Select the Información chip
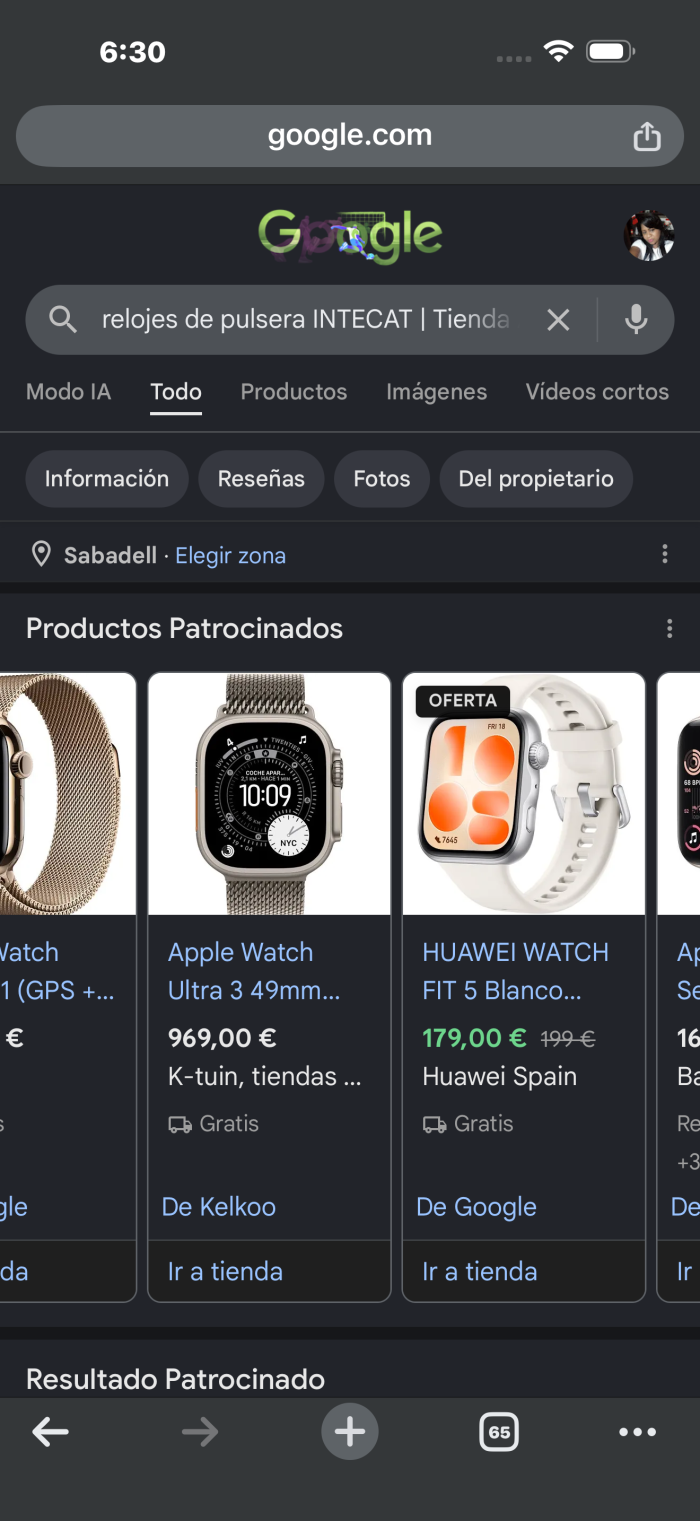The image size is (700, 1521). pos(107,479)
